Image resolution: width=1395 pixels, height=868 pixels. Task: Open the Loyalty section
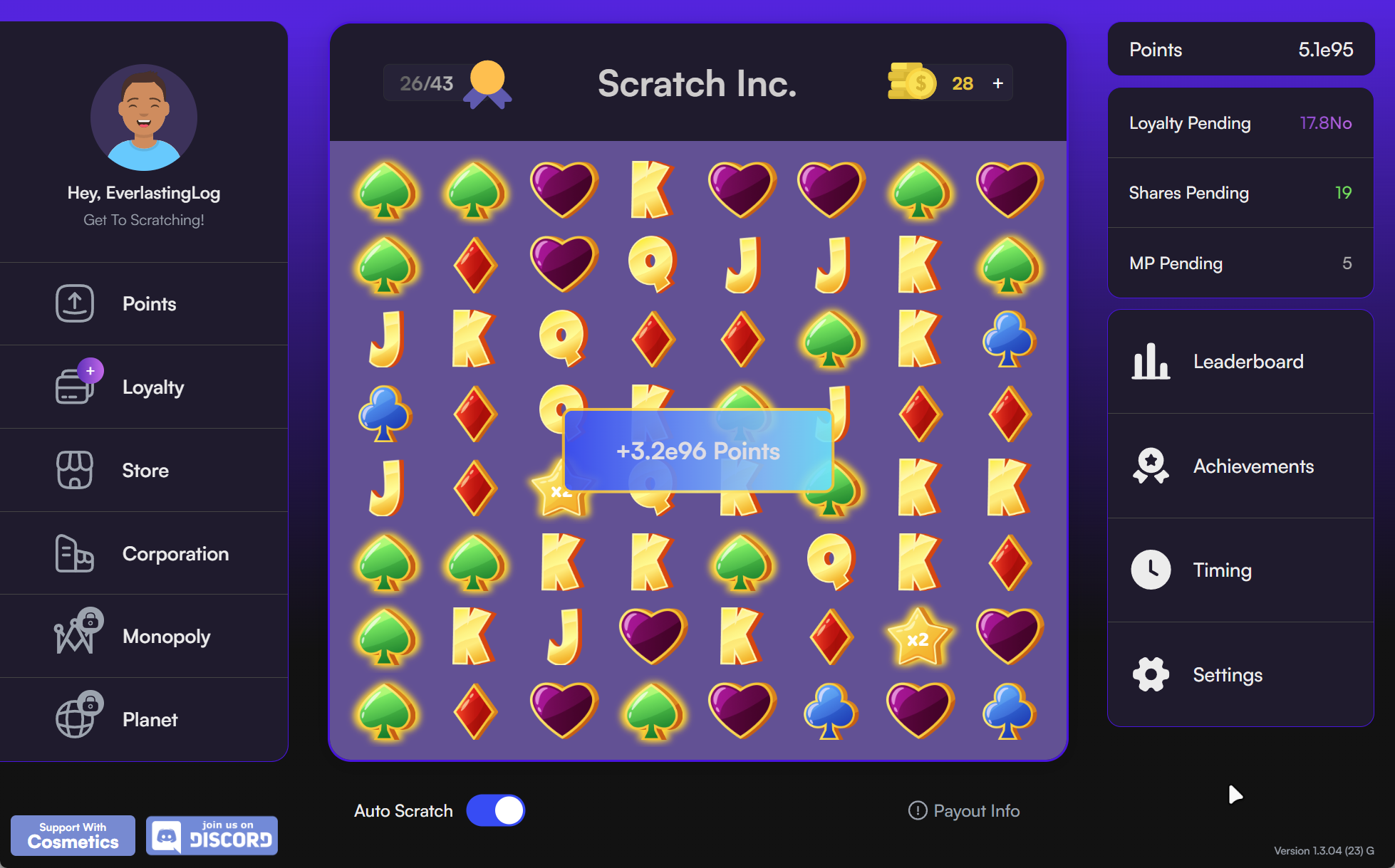144,387
